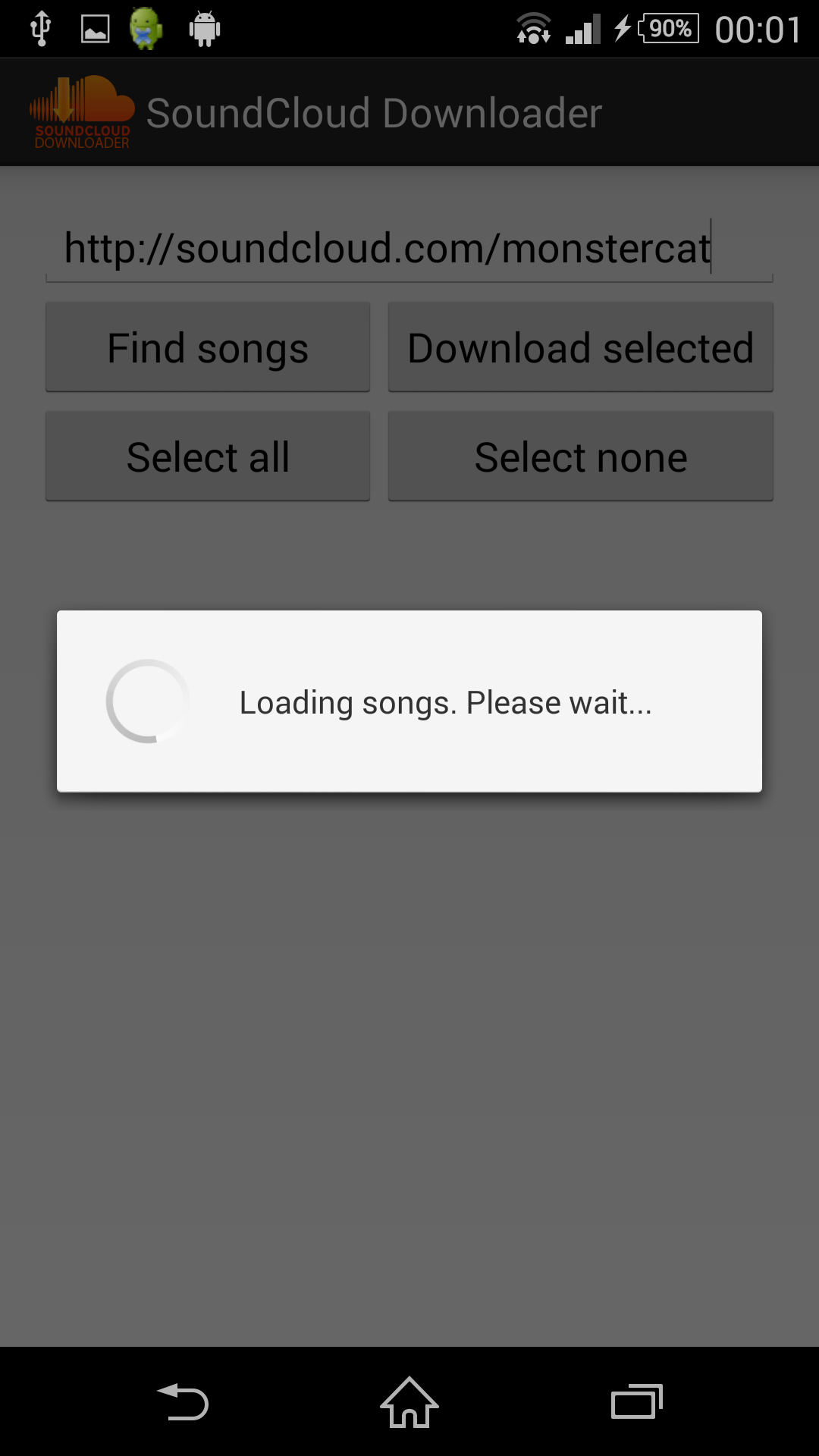This screenshot has width=819, height=1456.
Task: Tap Download selected button
Action: click(x=581, y=347)
